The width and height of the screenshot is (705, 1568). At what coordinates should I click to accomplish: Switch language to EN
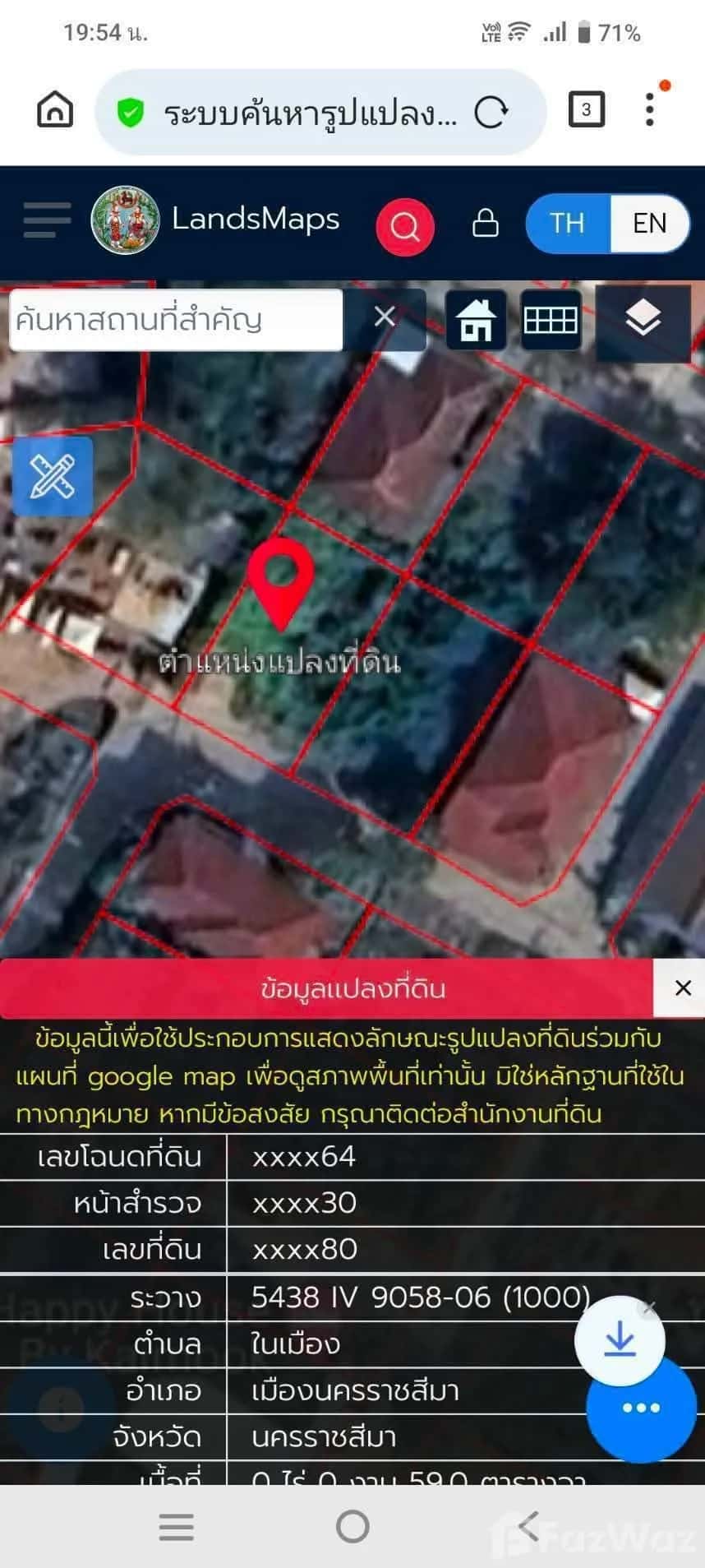click(x=651, y=223)
